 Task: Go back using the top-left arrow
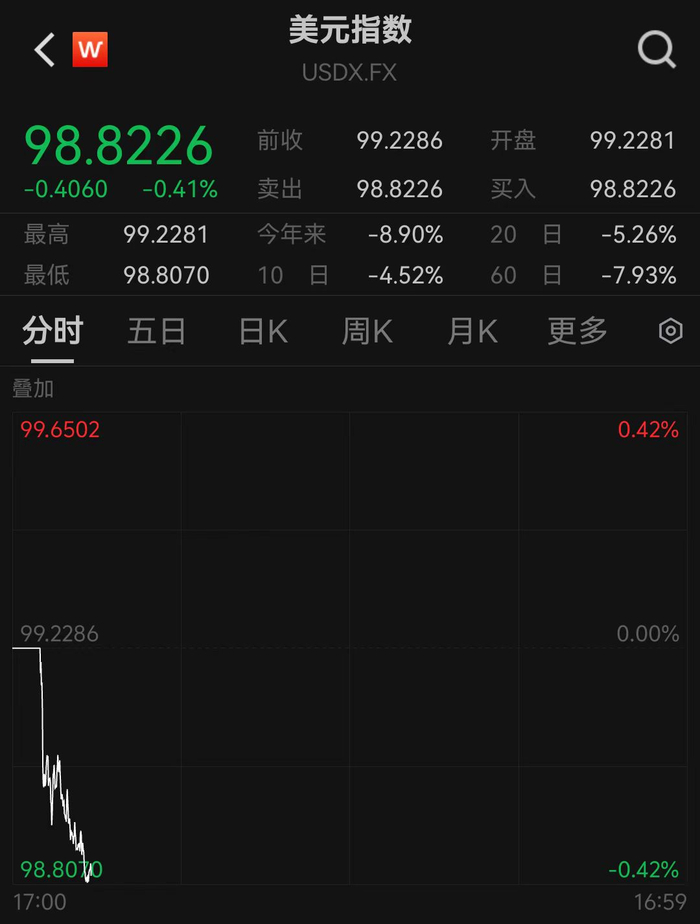[x=44, y=50]
